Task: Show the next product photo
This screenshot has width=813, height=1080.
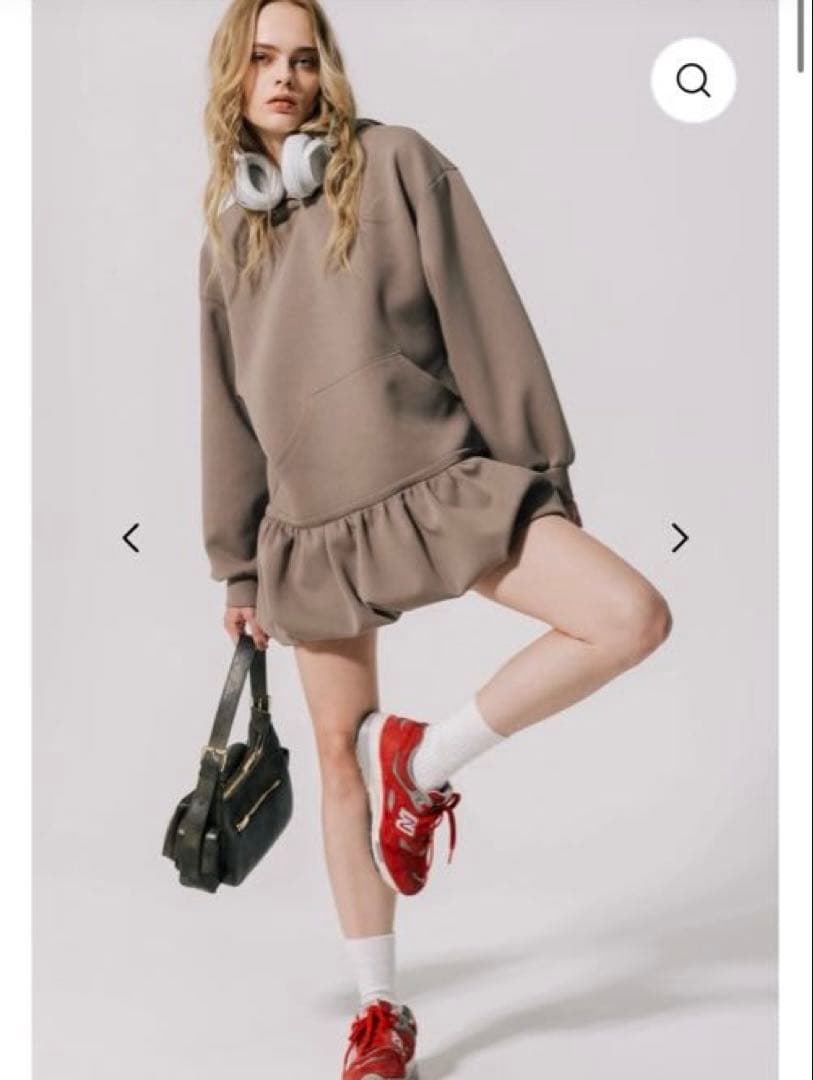Action: point(680,538)
